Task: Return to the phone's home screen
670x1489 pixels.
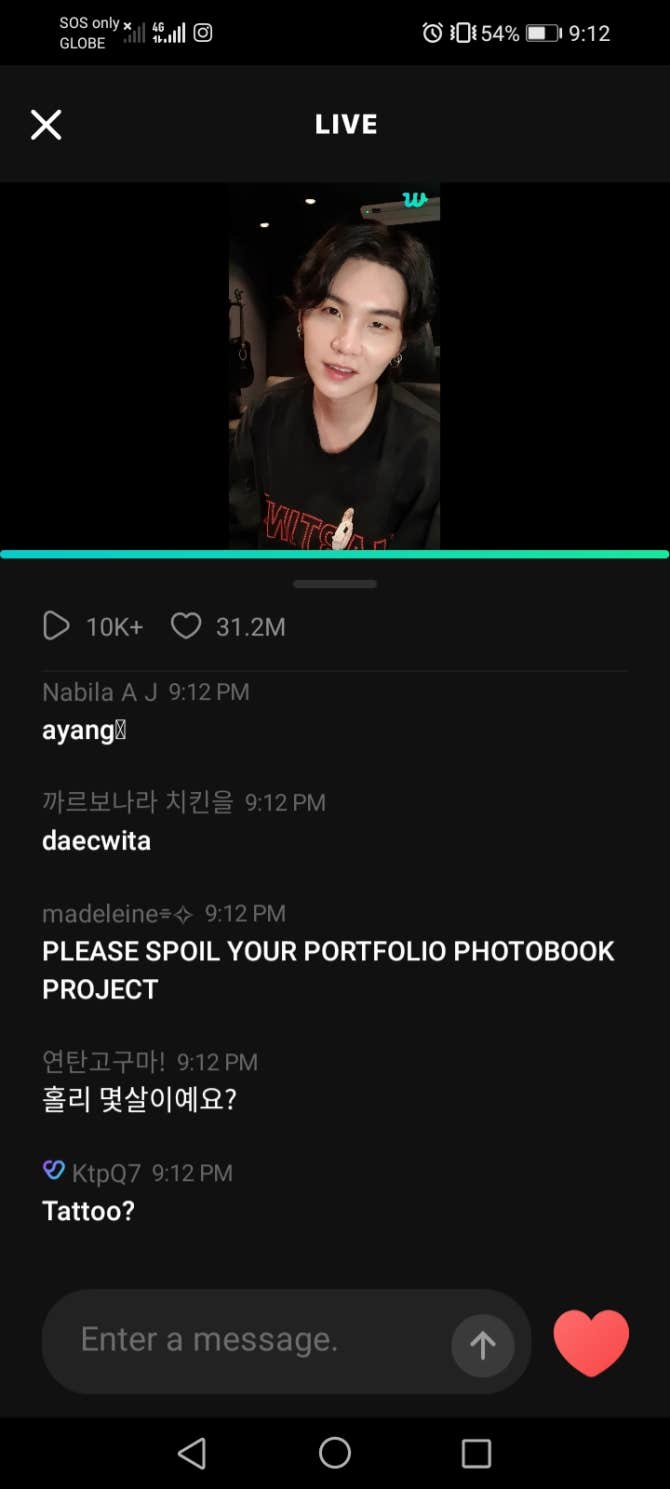Action: click(335, 1453)
